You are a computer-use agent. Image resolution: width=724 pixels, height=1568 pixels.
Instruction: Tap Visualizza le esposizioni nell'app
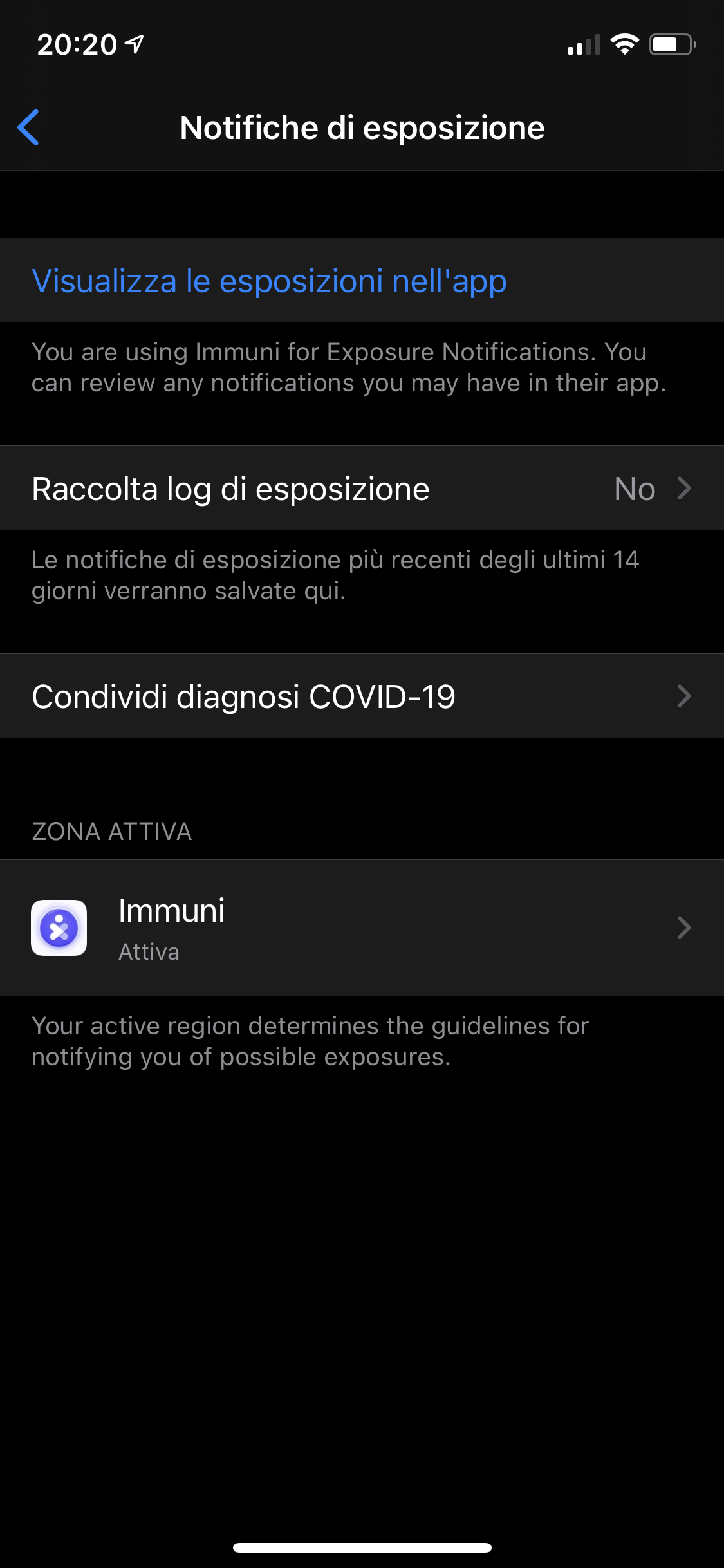tap(362, 280)
